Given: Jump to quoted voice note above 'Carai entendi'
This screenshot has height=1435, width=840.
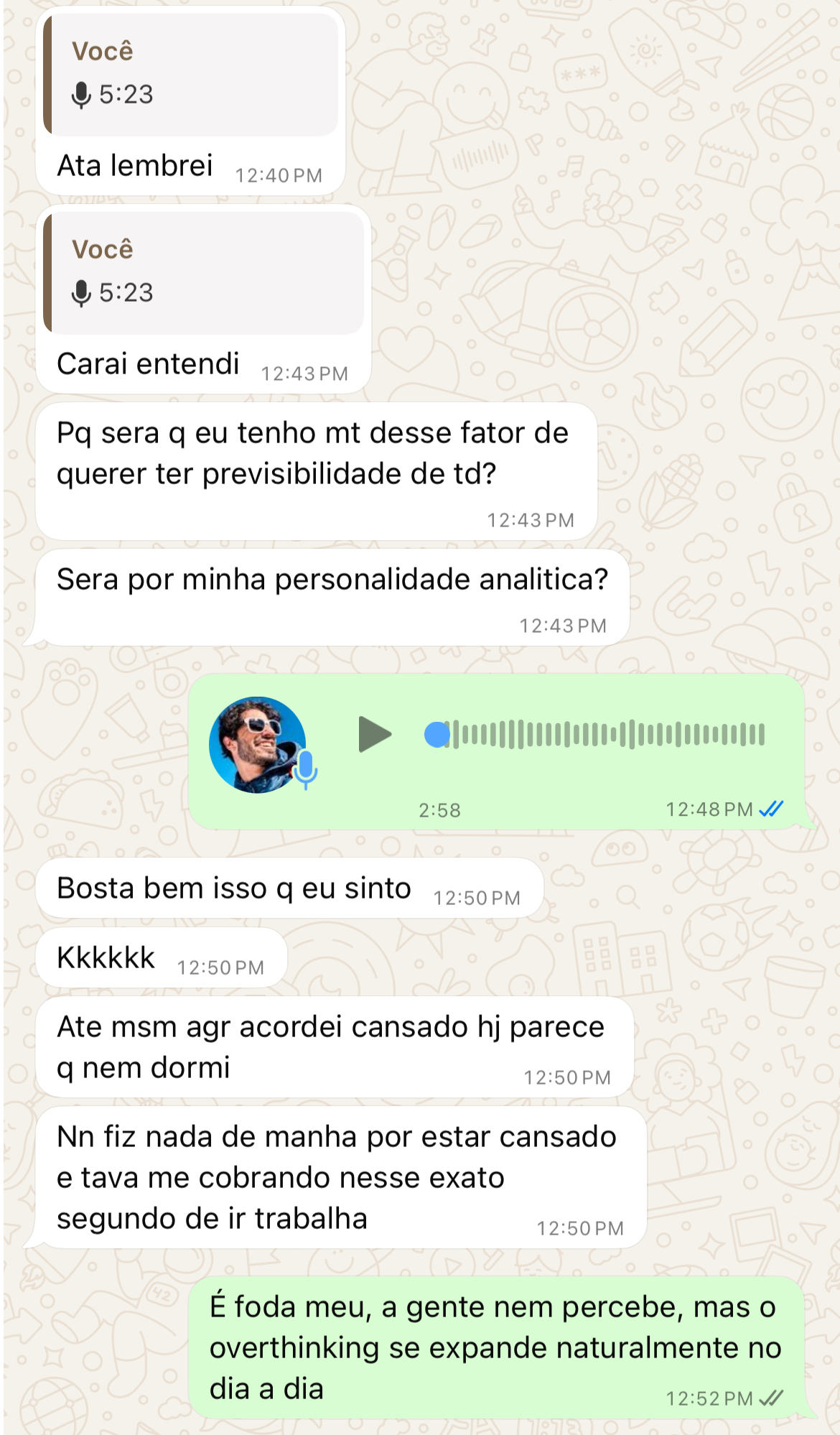Looking at the screenshot, I should click(203, 272).
